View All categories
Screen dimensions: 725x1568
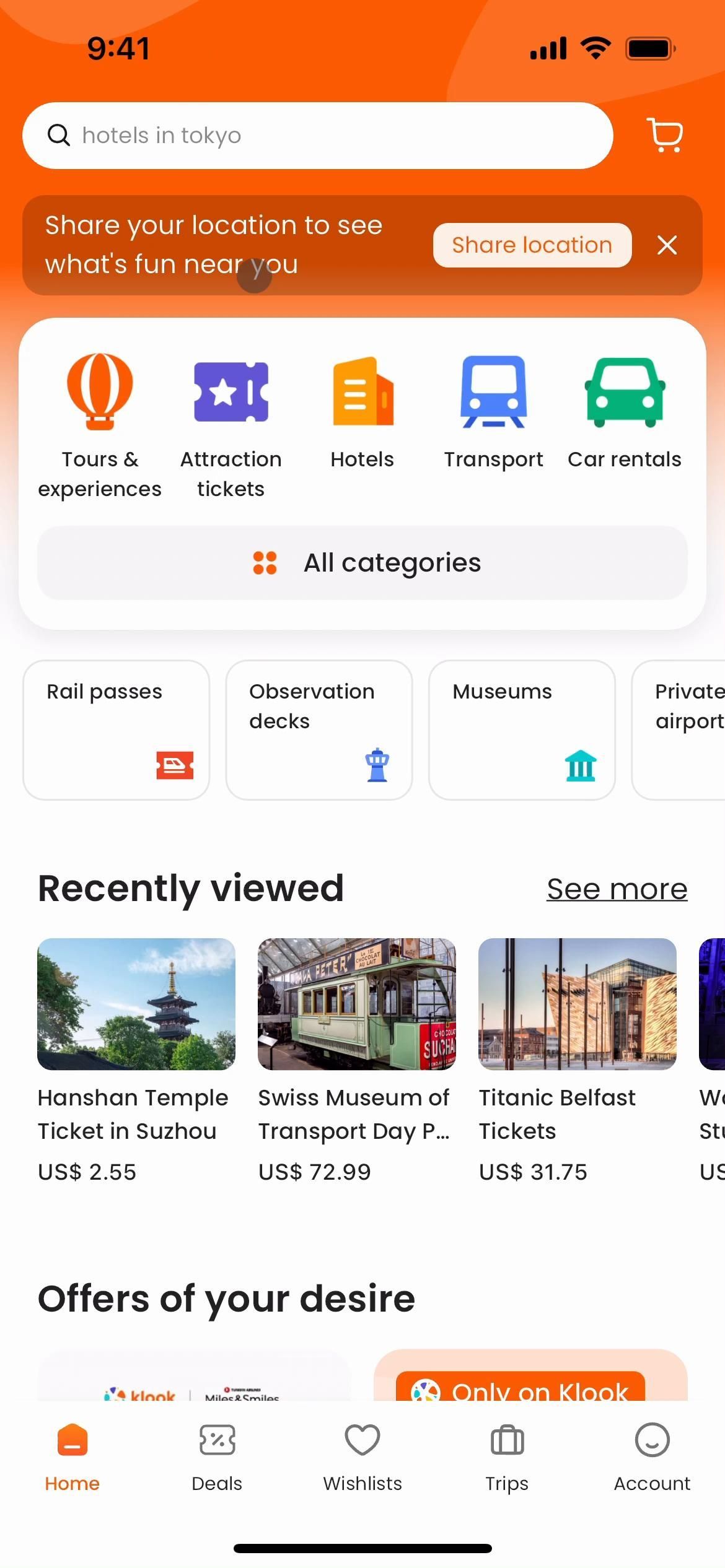[x=362, y=563]
